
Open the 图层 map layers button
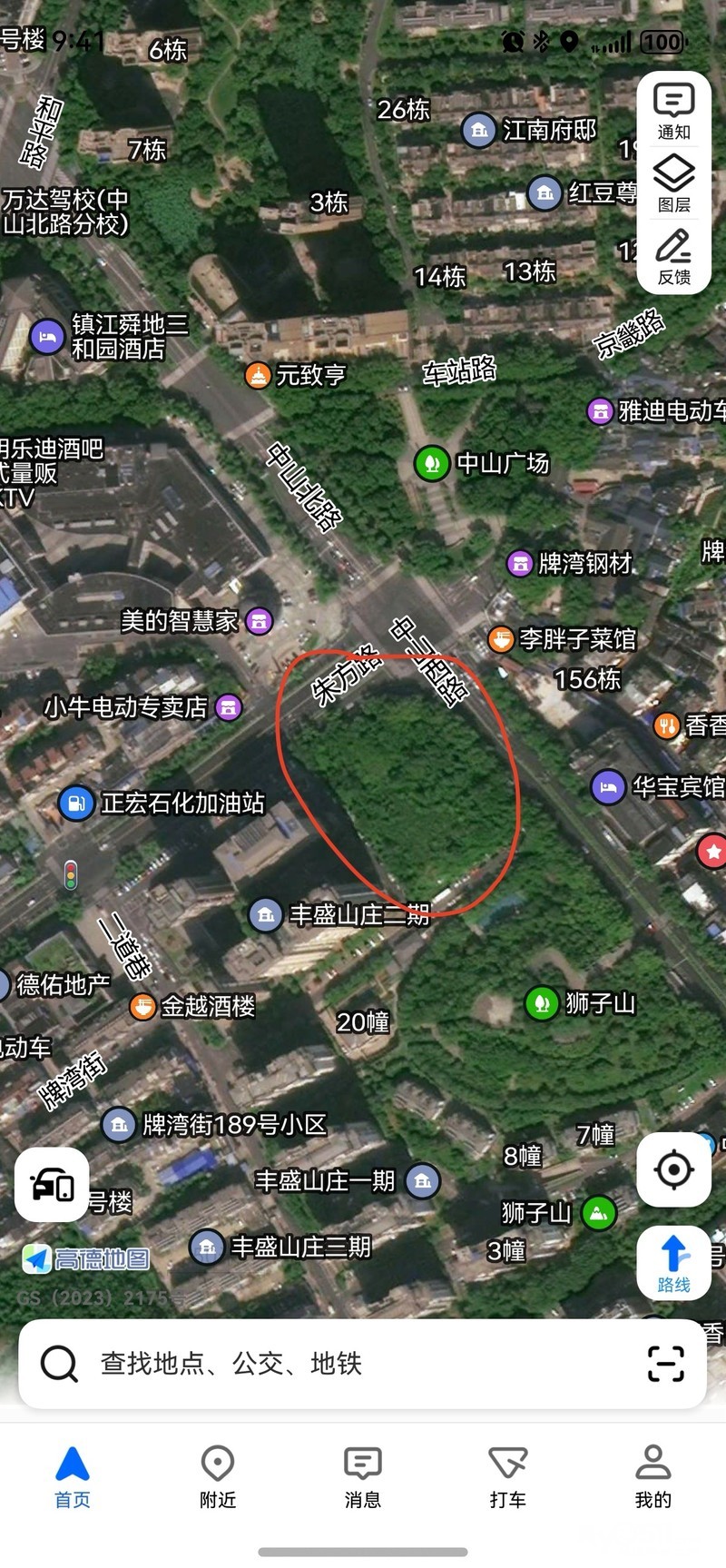point(673,184)
